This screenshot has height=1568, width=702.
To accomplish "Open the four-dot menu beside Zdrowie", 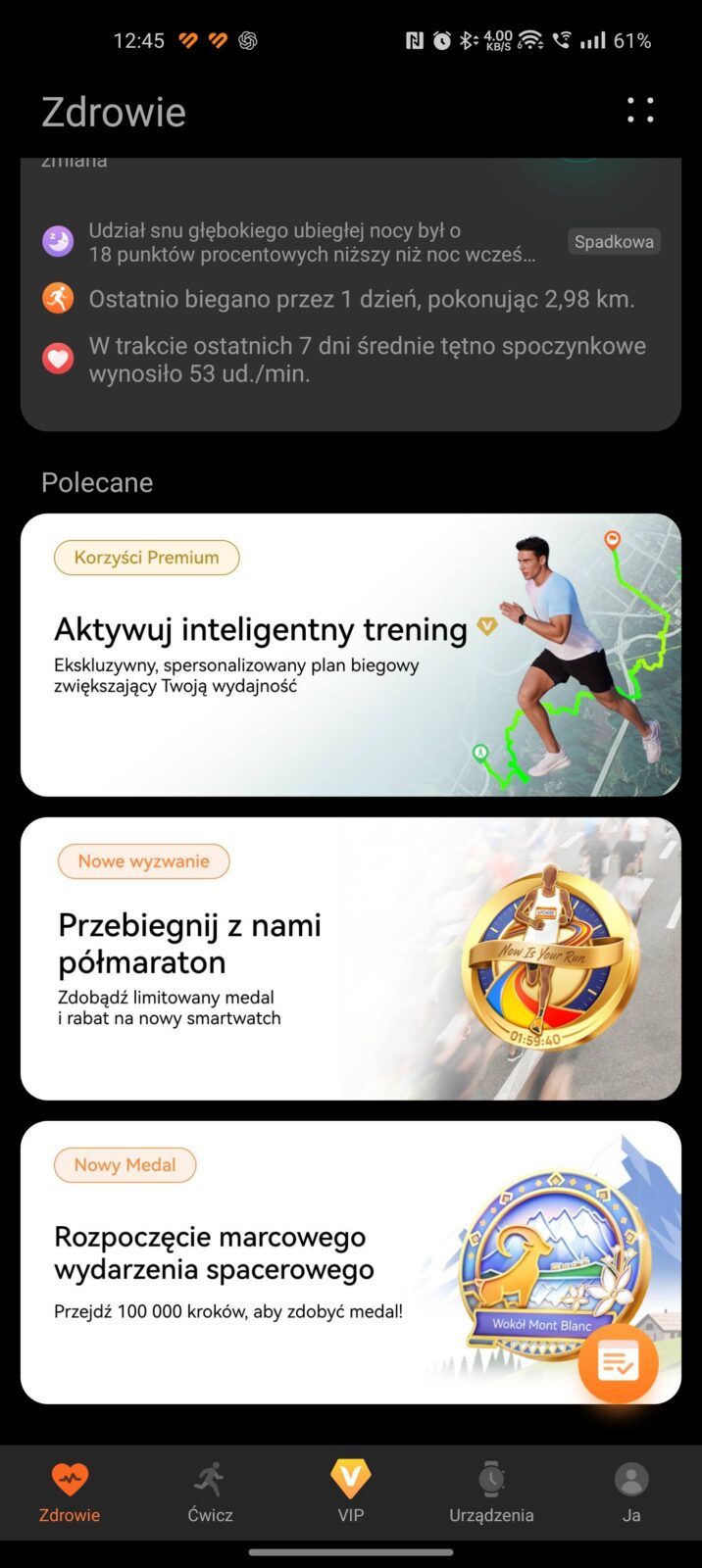I will 640,111.
